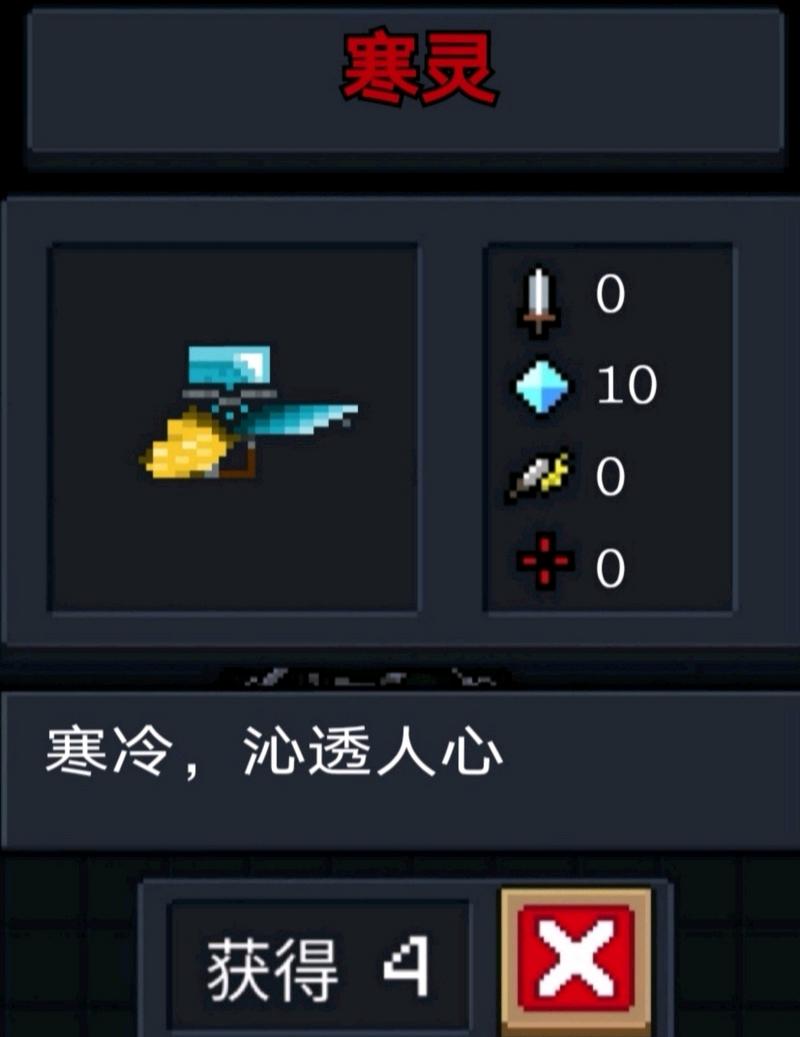Close the 寒灵 dialog with red X
The image size is (800, 1037).
click(576, 960)
